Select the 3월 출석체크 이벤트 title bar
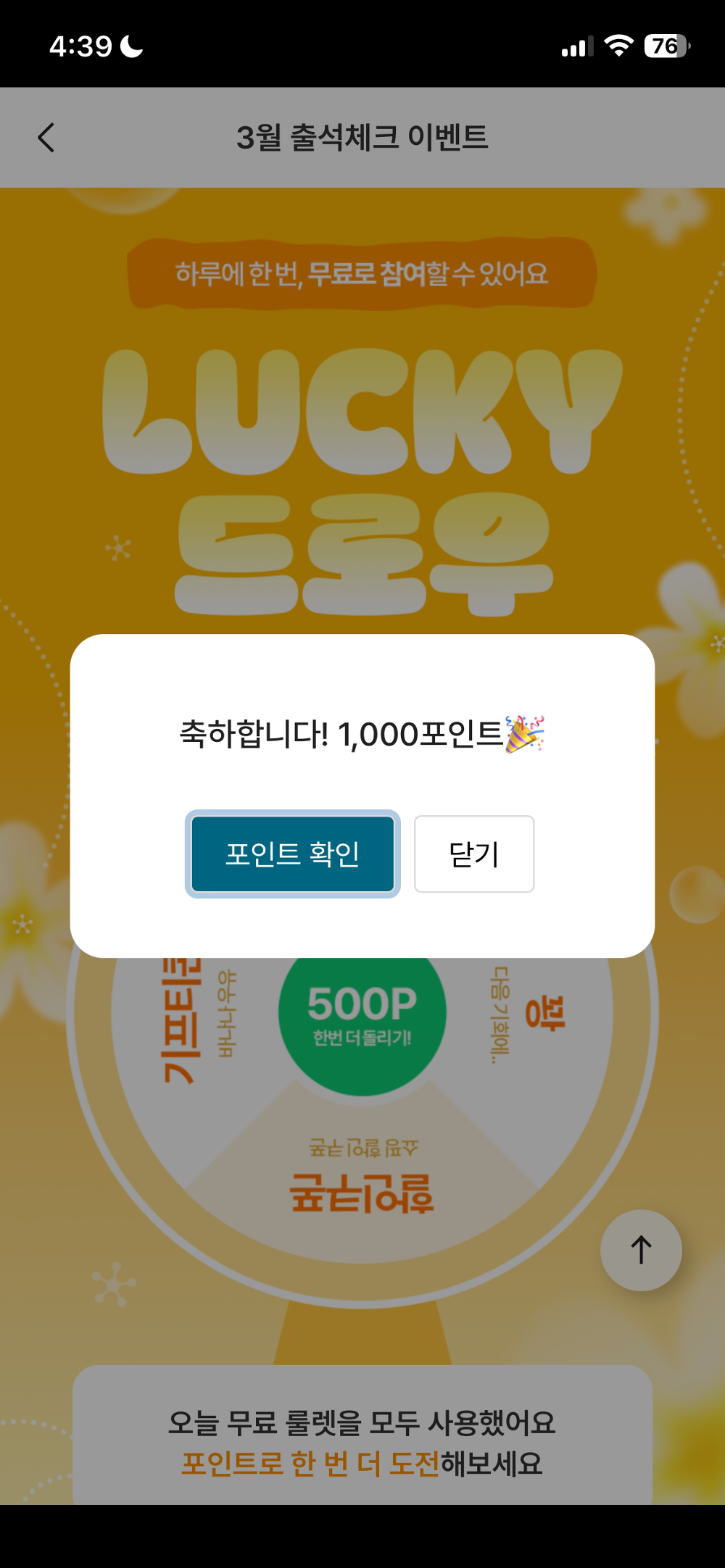725x1568 pixels. [x=362, y=138]
